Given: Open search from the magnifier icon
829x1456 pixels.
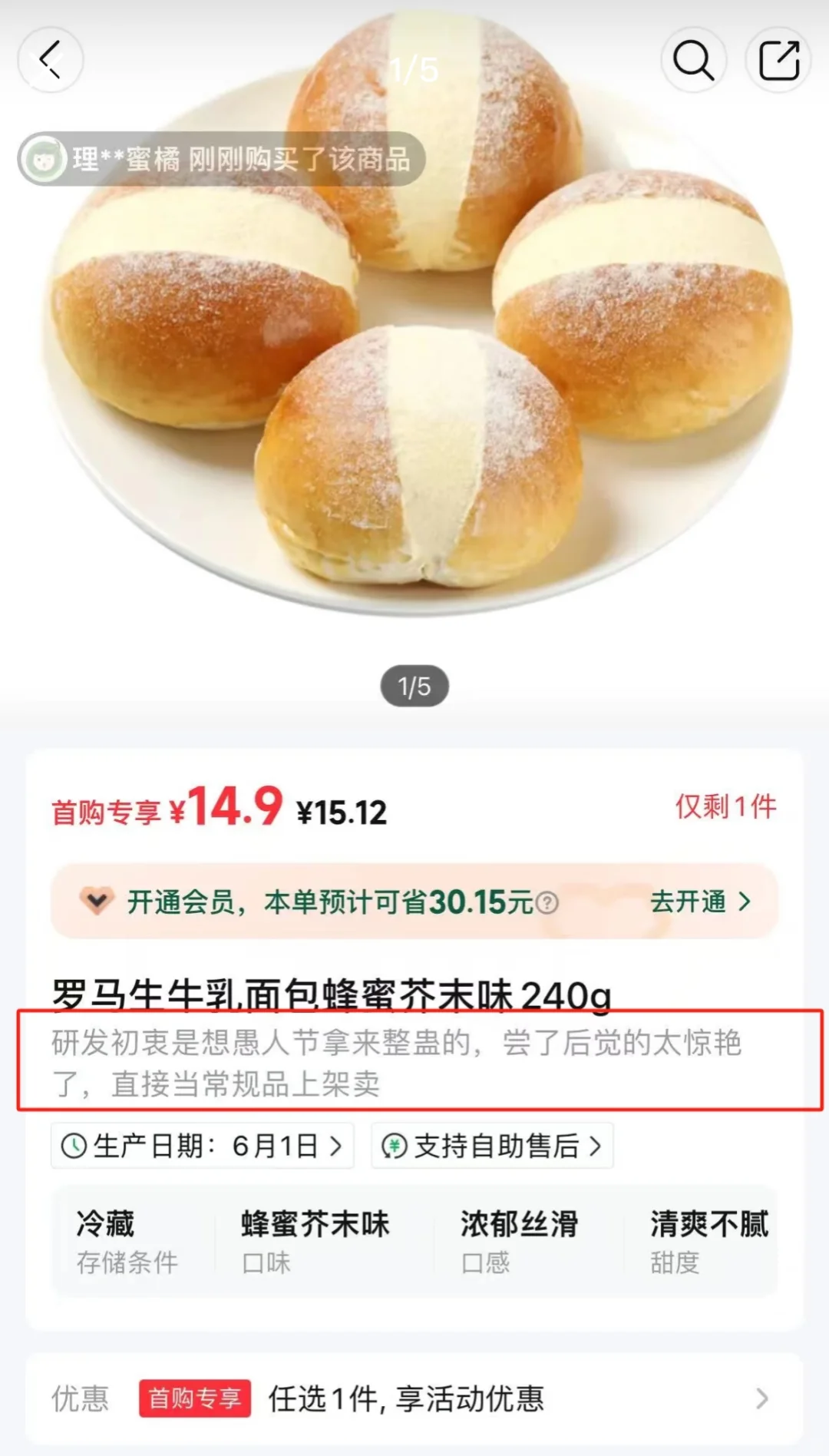Looking at the screenshot, I should pos(694,60).
